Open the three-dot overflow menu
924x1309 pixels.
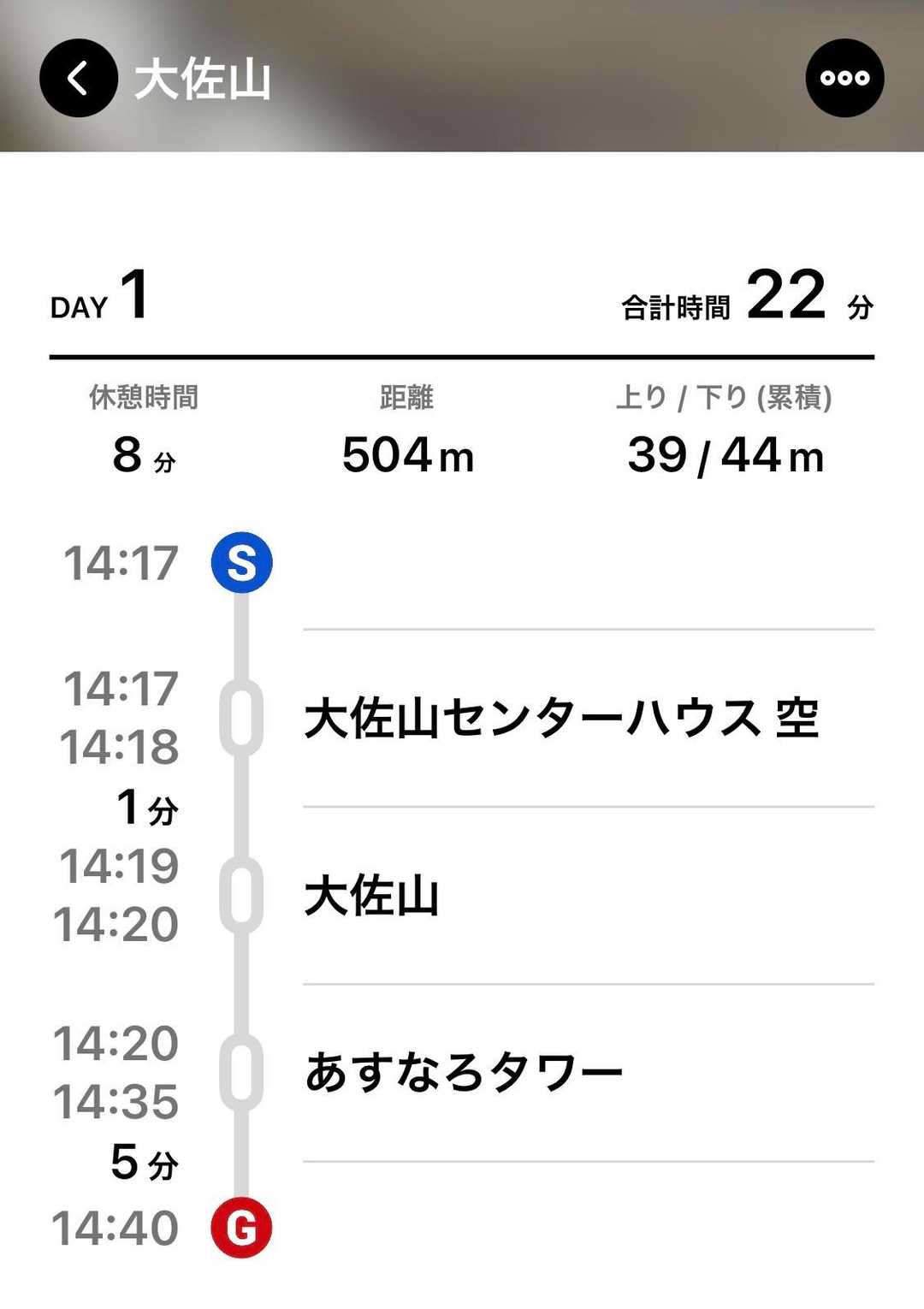click(844, 79)
